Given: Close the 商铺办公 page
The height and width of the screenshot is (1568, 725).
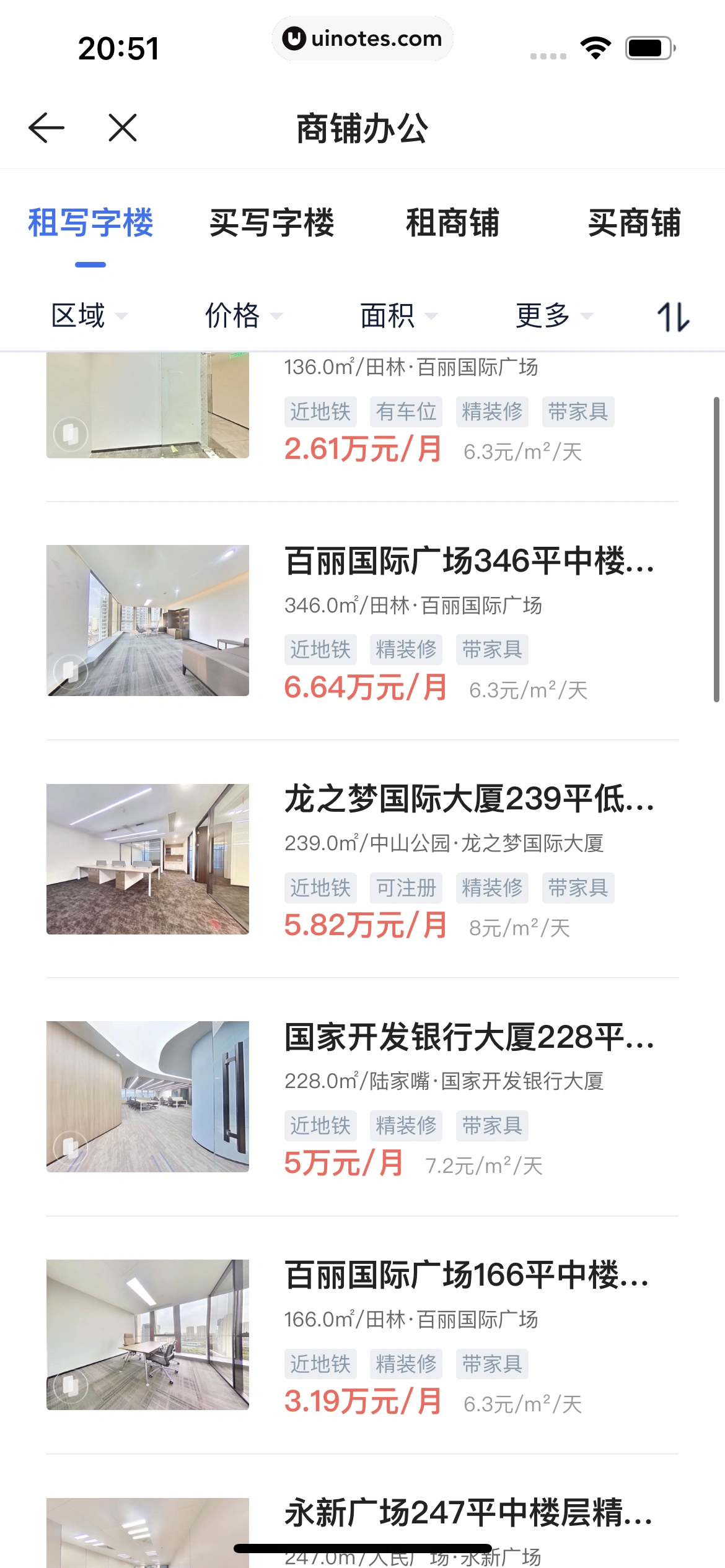Looking at the screenshot, I should [122, 128].
